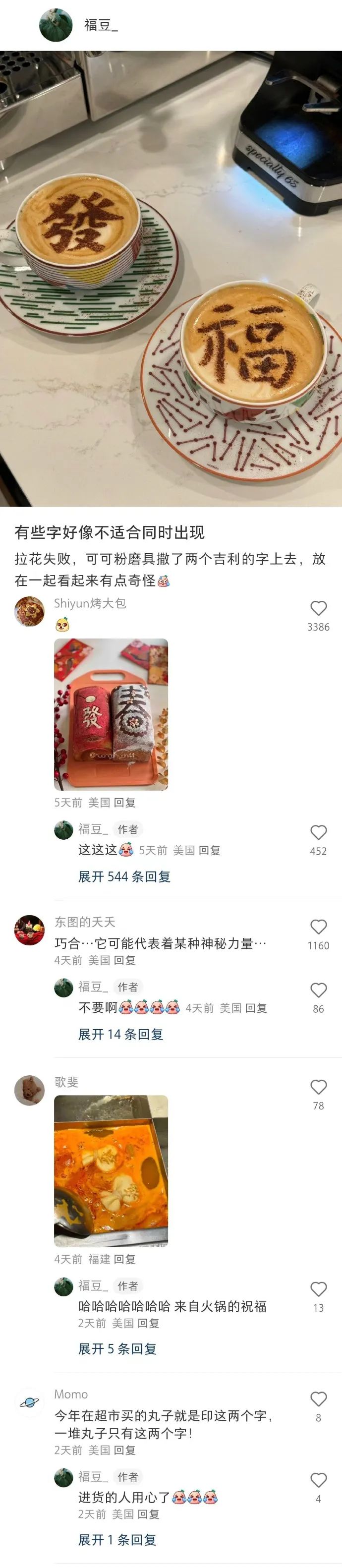Like the author's reply 来自火锅的祝福
This screenshot has height=1568, width=342.
pos(318,1288)
